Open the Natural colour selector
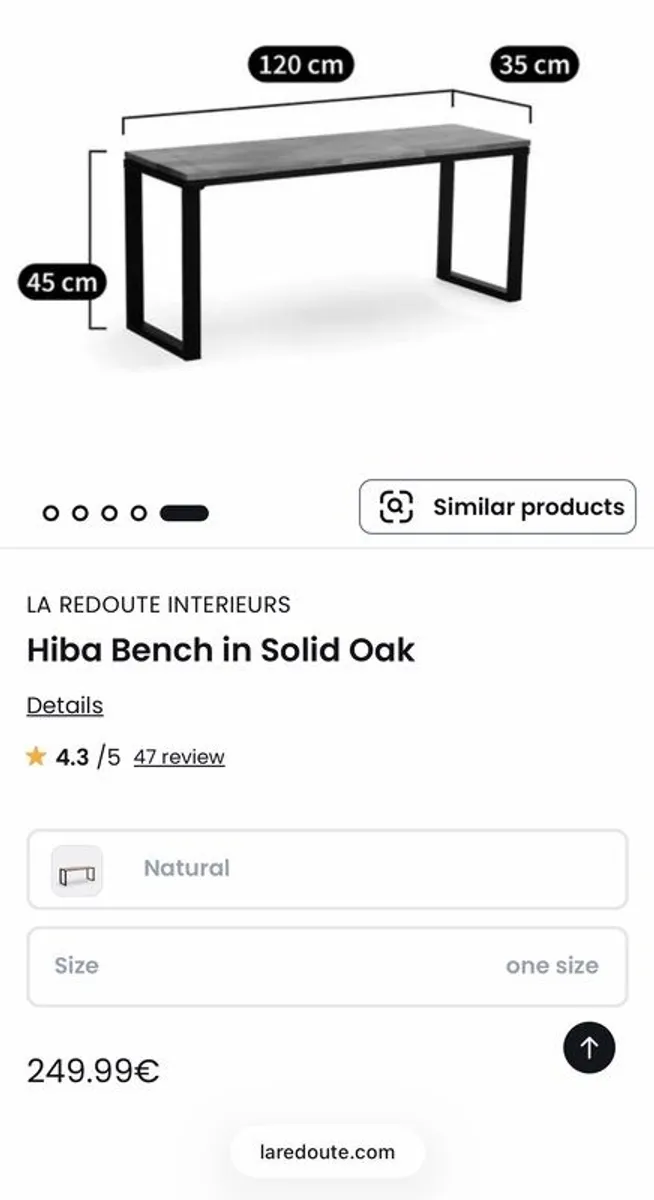The width and height of the screenshot is (654, 1200). [x=327, y=869]
